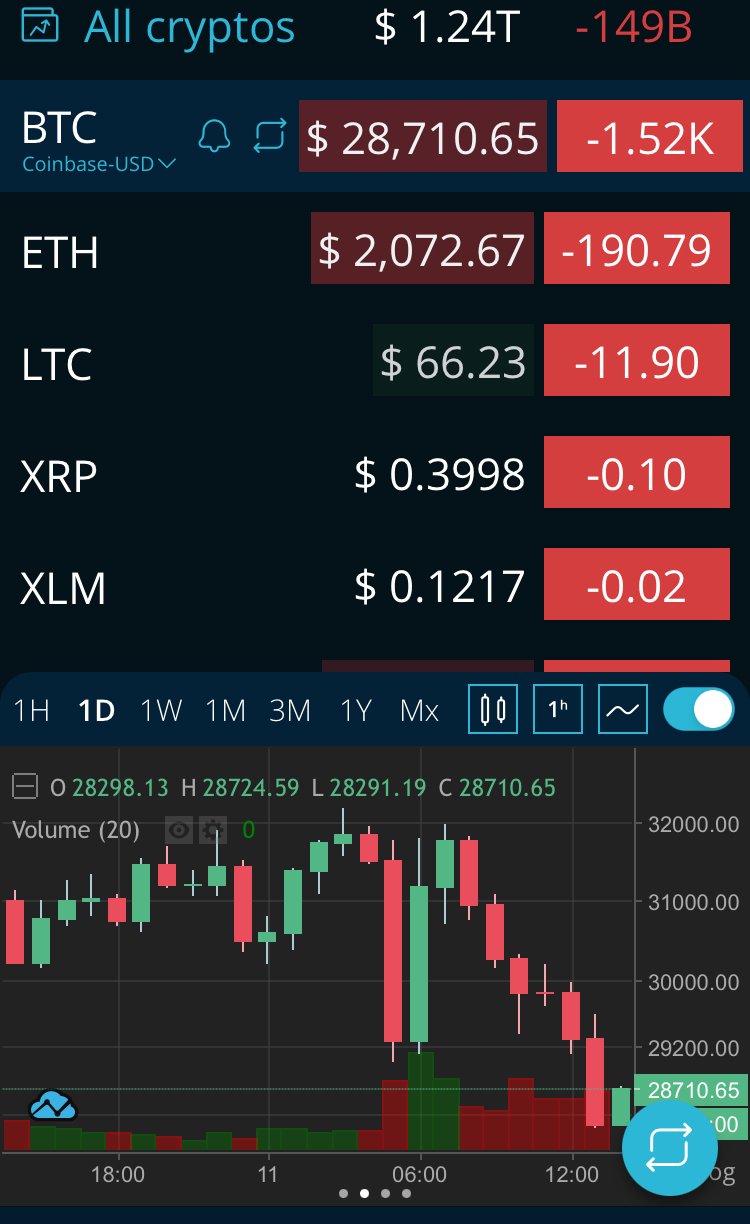Select the 1D chart range
Image resolution: width=750 pixels, height=1224 pixels.
click(97, 710)
